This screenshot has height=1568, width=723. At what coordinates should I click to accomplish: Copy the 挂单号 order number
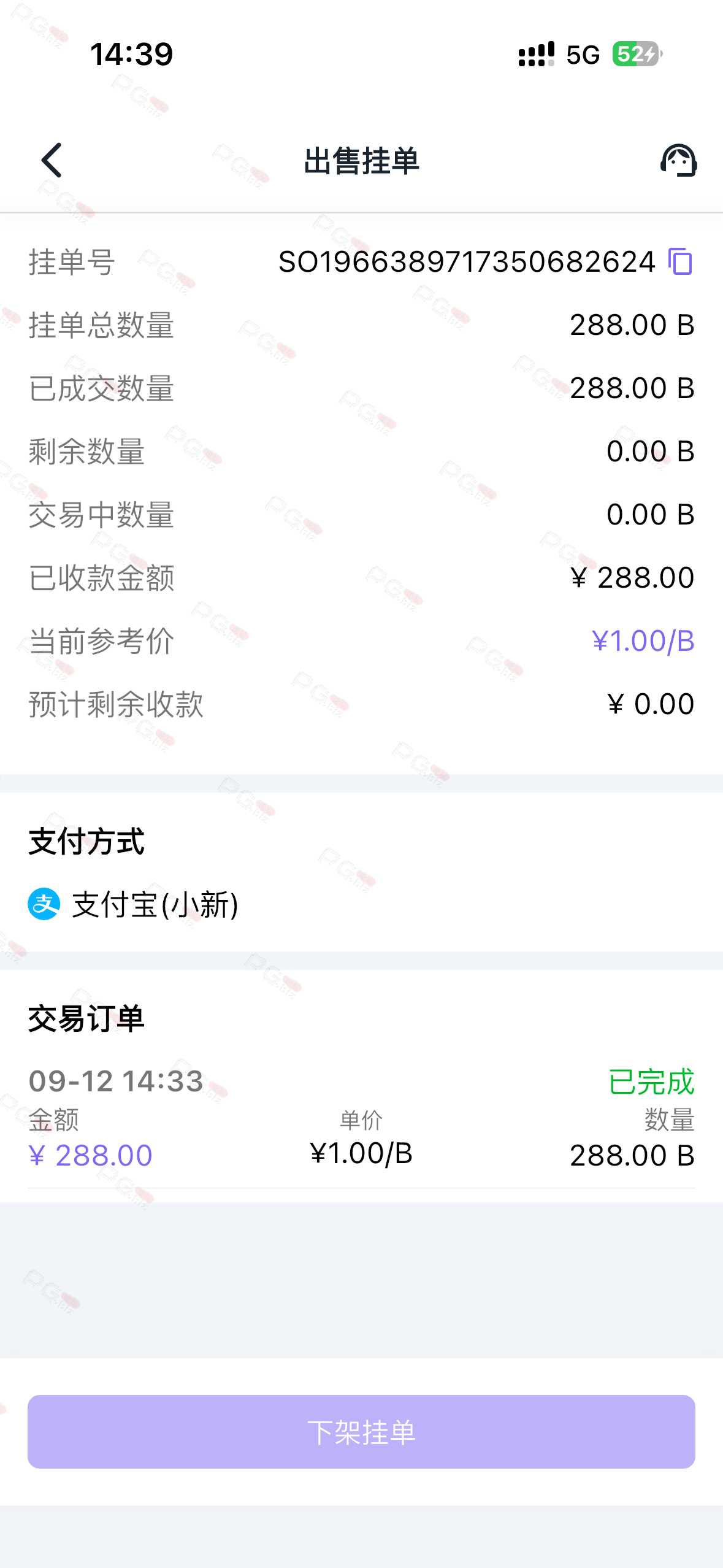(x=680, y=262)
